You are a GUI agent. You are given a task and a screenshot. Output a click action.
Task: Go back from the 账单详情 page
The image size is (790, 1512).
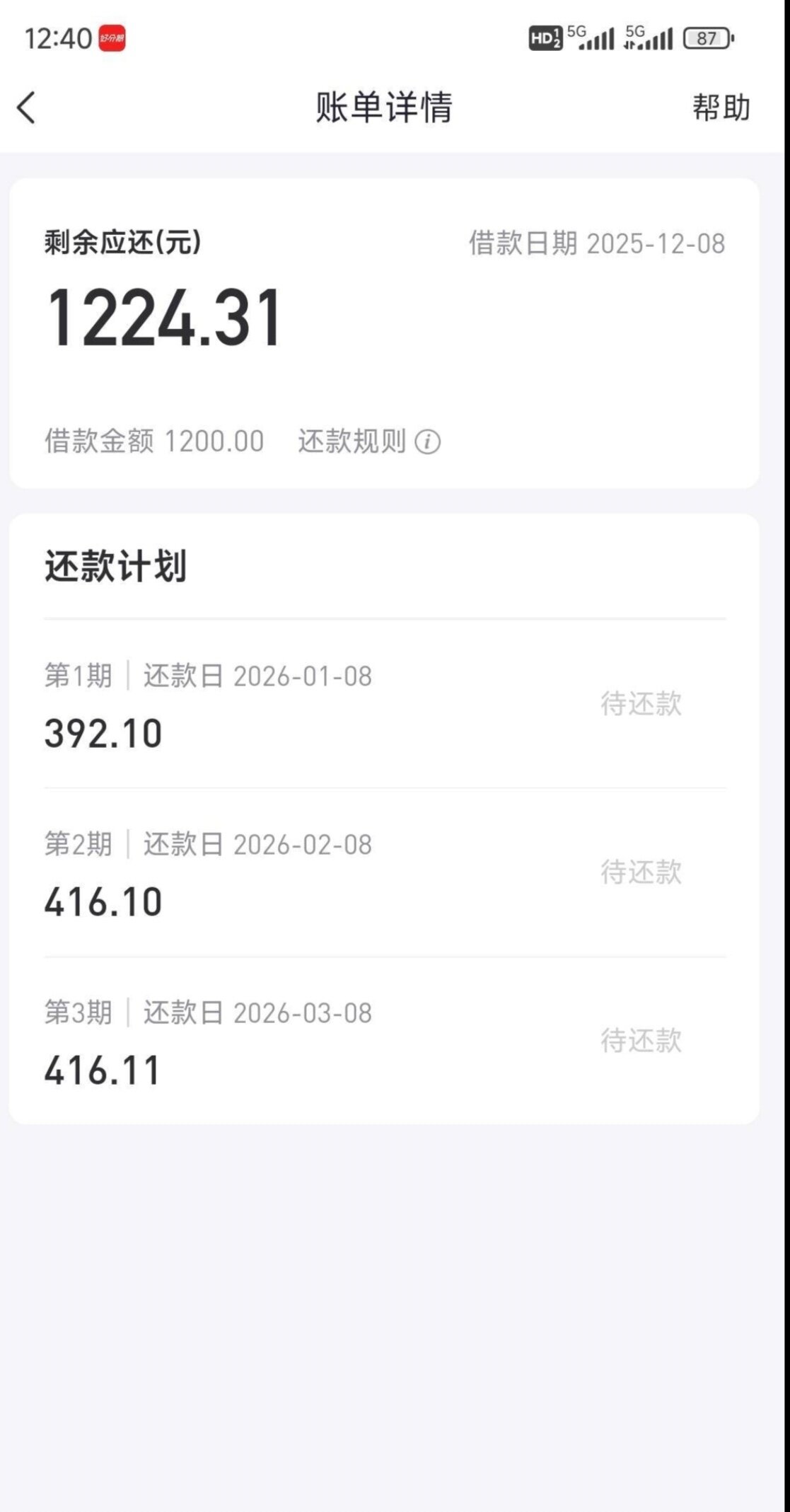[27, 108]
